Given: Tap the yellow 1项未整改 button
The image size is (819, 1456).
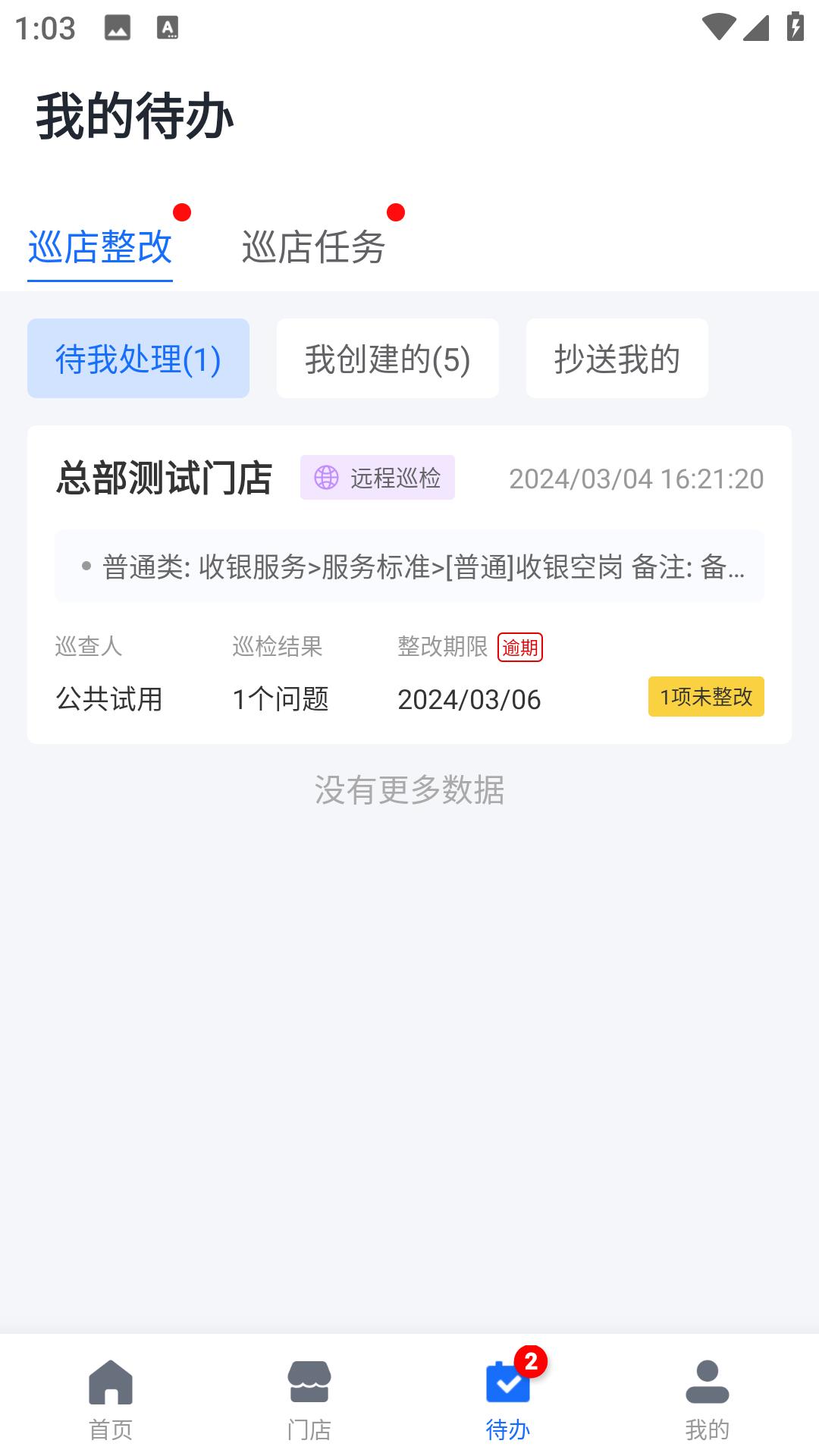Looking at the screenshot, I should tap(706, 695).
